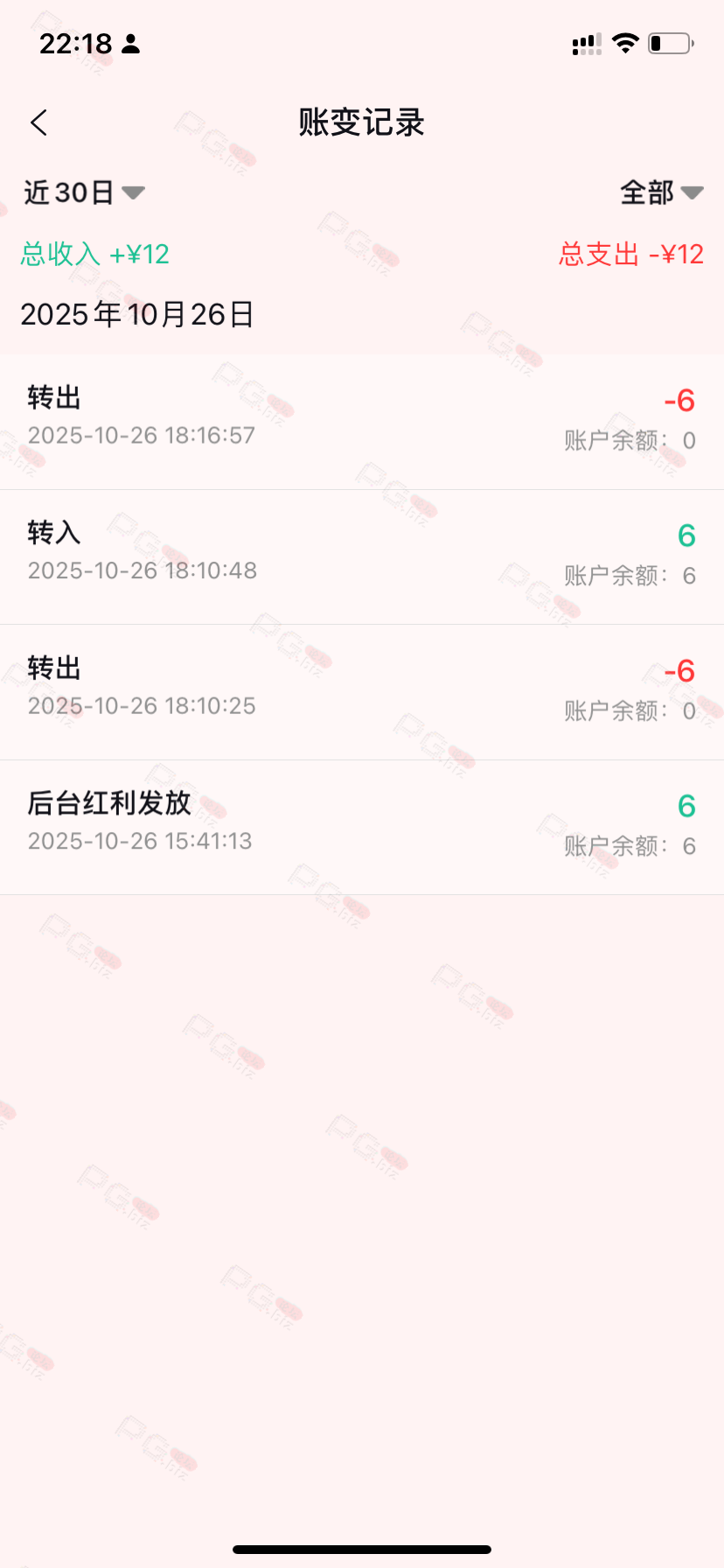Viewport: 724px width, 1568px height.
Task: Go back from the 账变记录 page
Action: [39, 122]
